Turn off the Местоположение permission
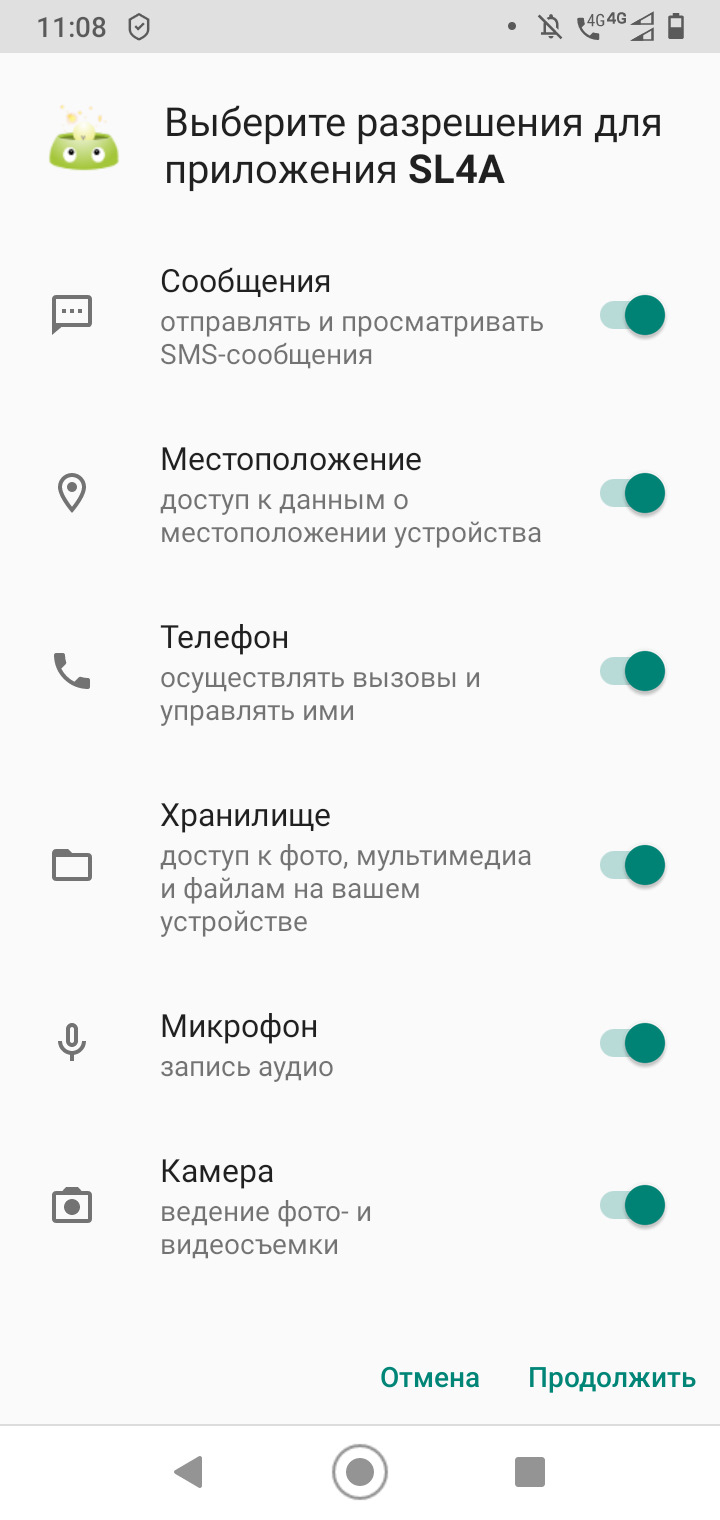Image resolution: width=720 pixels, height=1520 pixels. (x=633, y=494)
